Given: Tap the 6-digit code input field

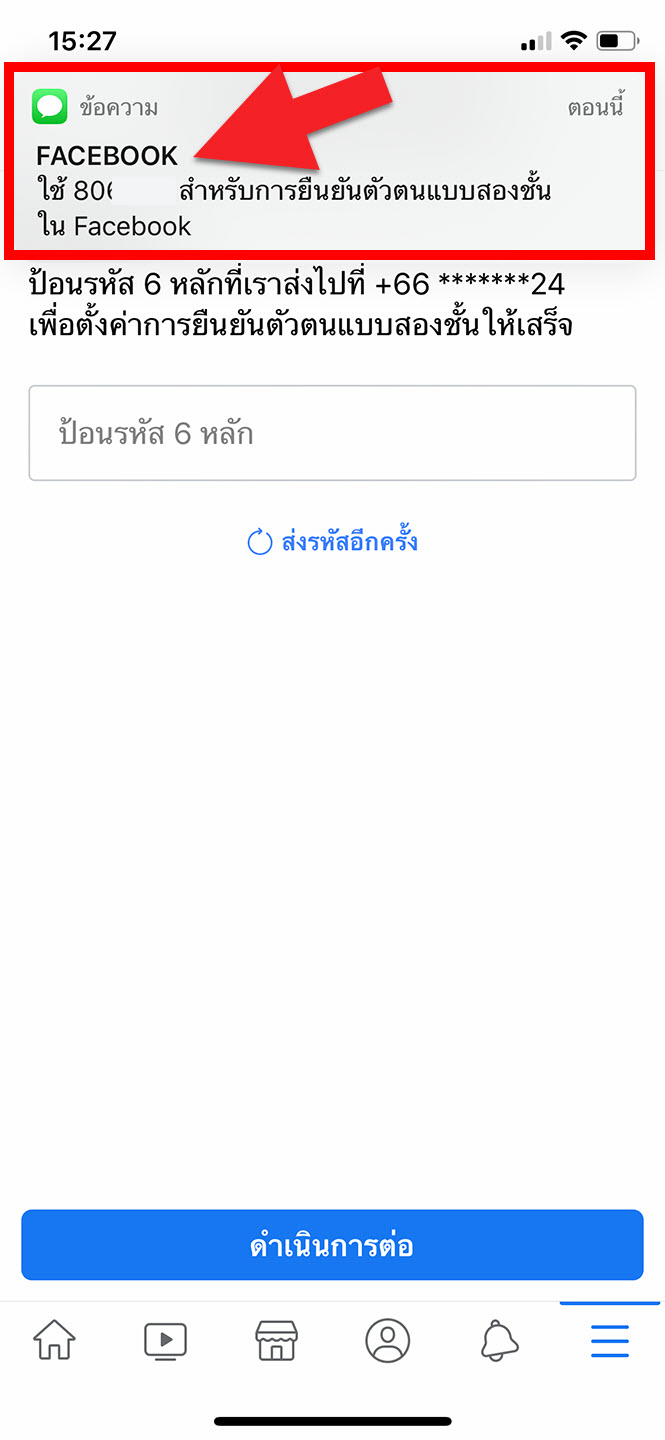Looking at the screenshot, I should pyautogui.click(x=332, y=433).
